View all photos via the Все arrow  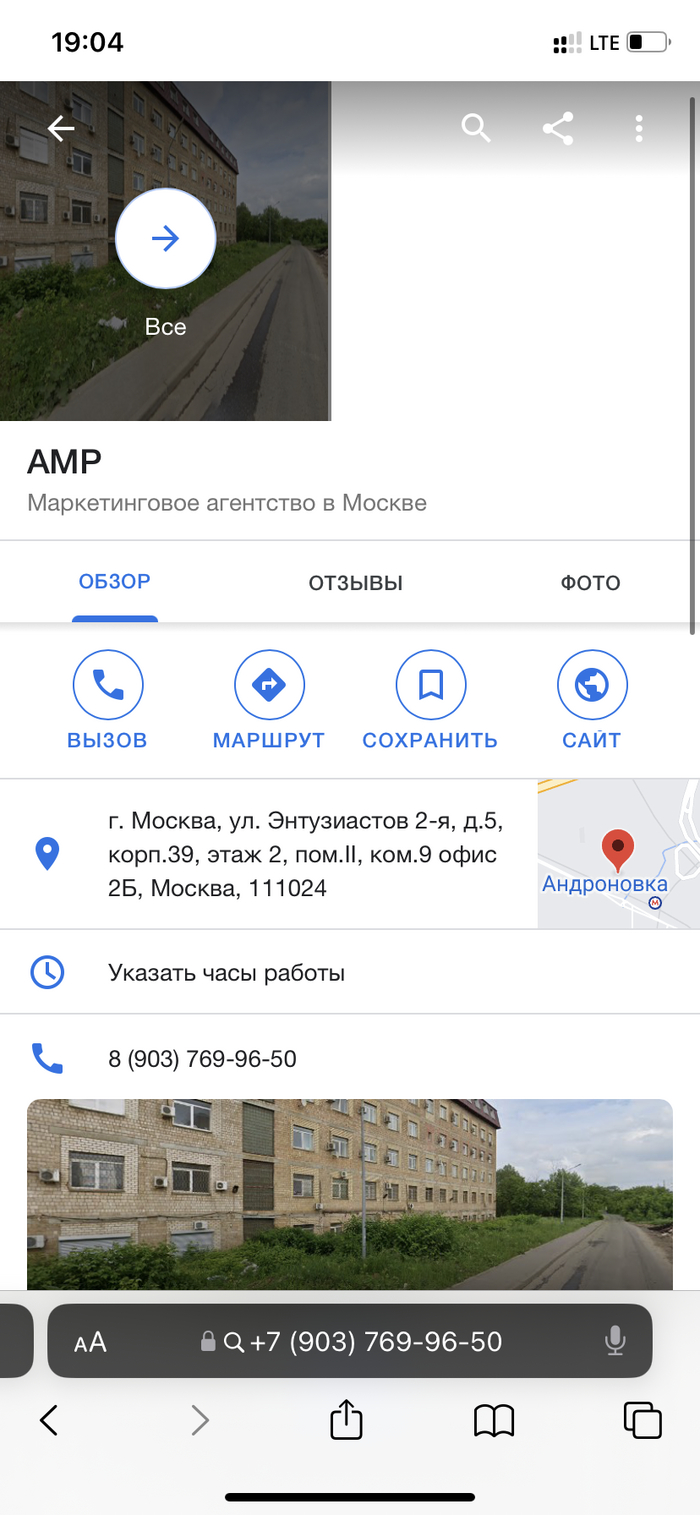coord(165,238)
